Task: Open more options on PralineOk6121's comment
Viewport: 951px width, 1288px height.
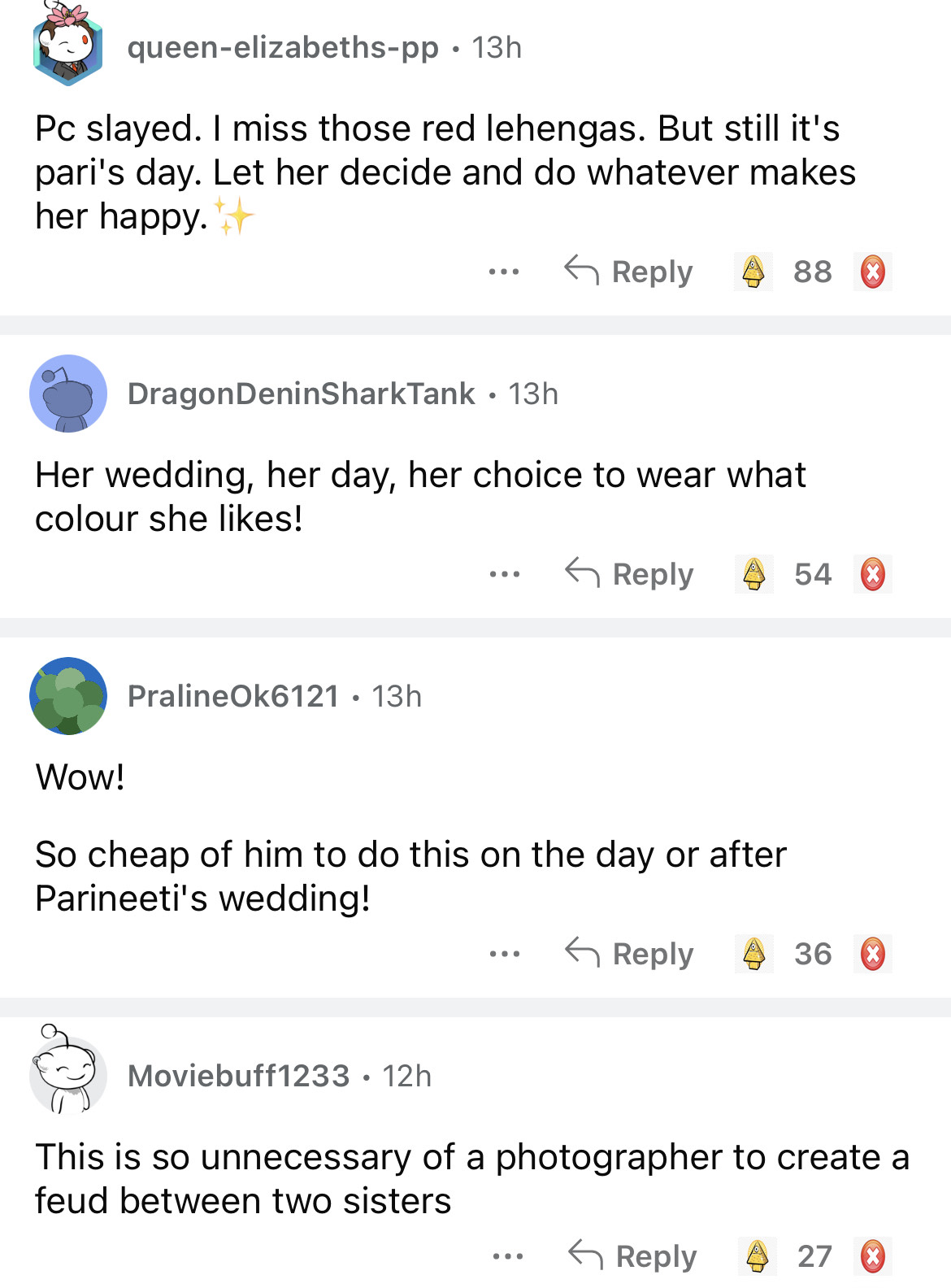Action: tap(505, 954)
